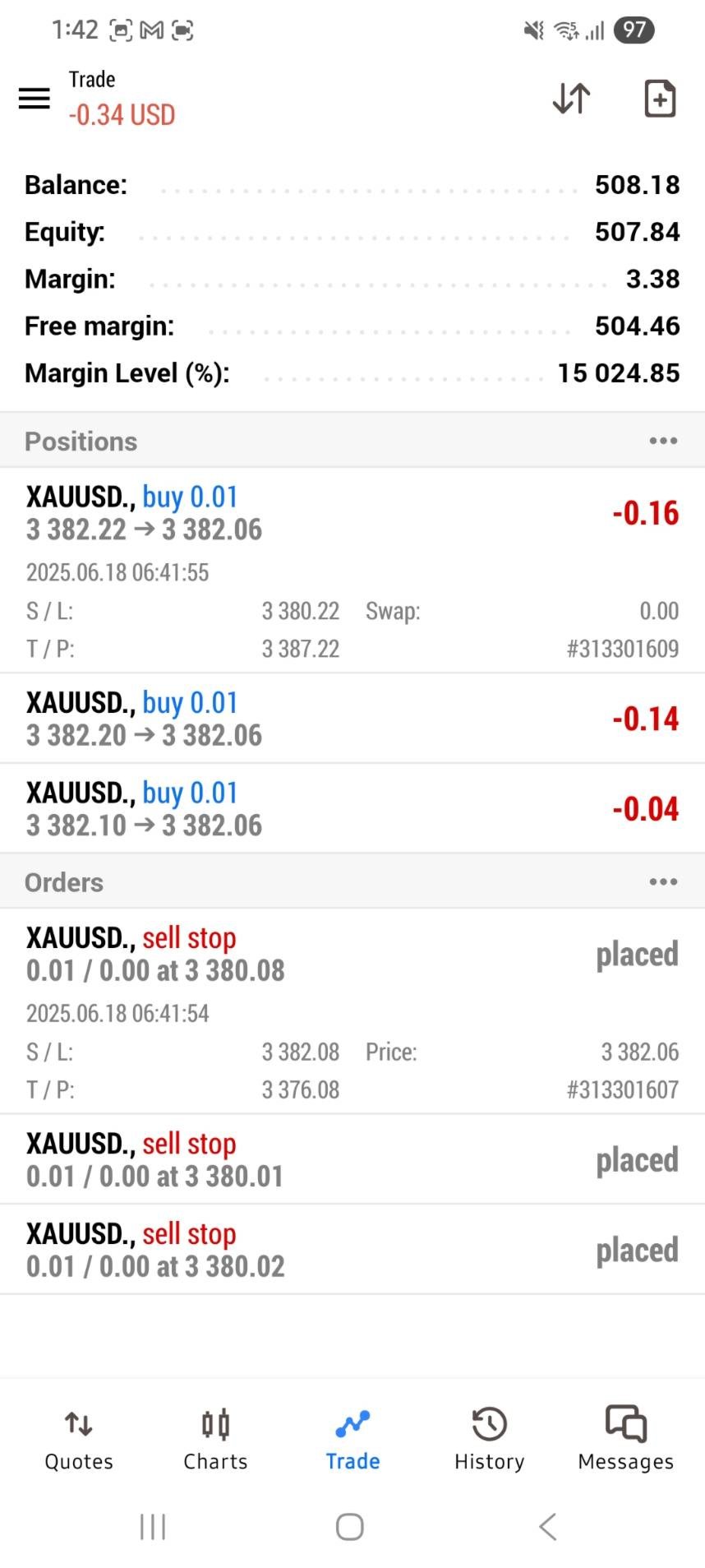The height and width of the screenshot is (1568, 705).
Task: Create a new order with plus icon
Action: 659,99
